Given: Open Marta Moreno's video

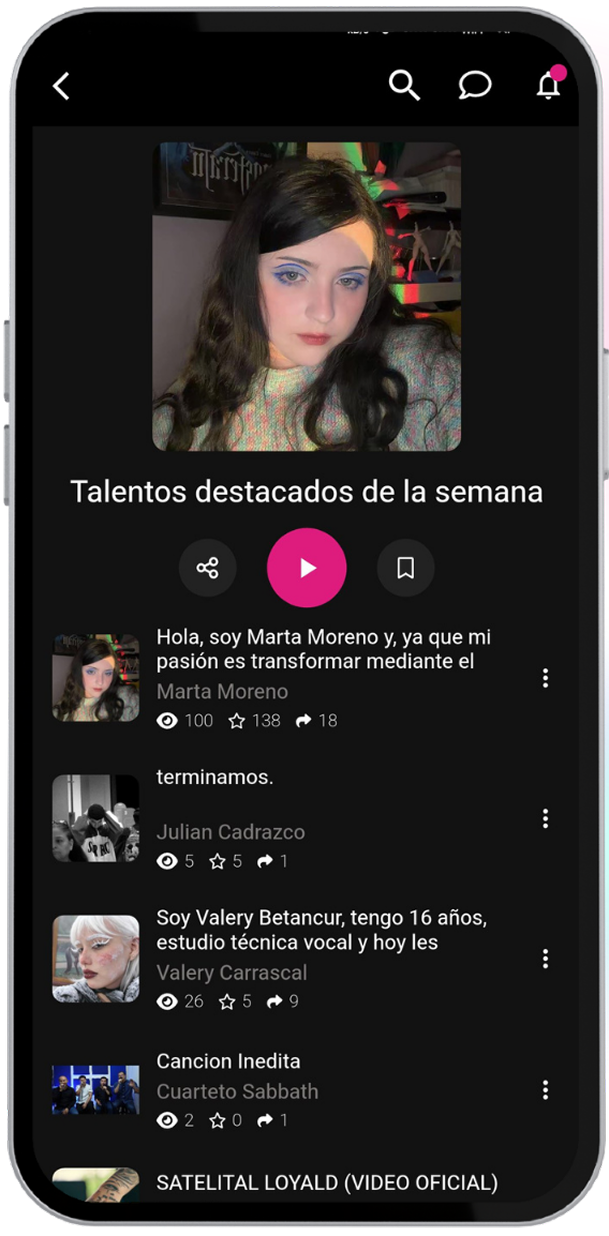Looking at the screenshot, I should 323,649.
